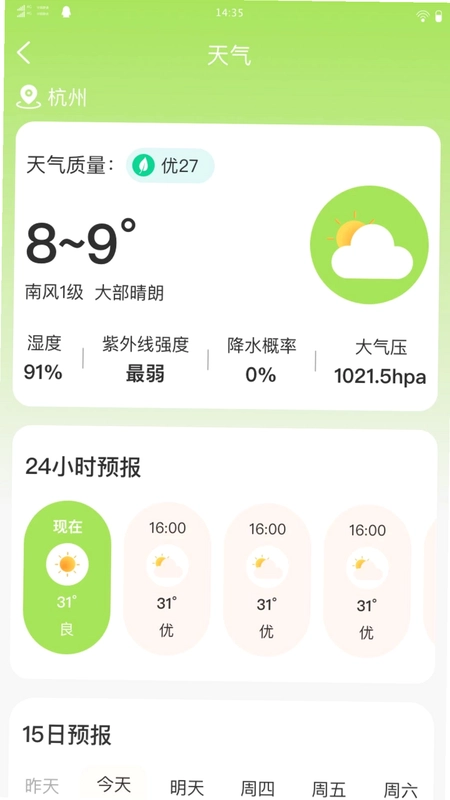Go back using the top-left arrow

point(23,53)
